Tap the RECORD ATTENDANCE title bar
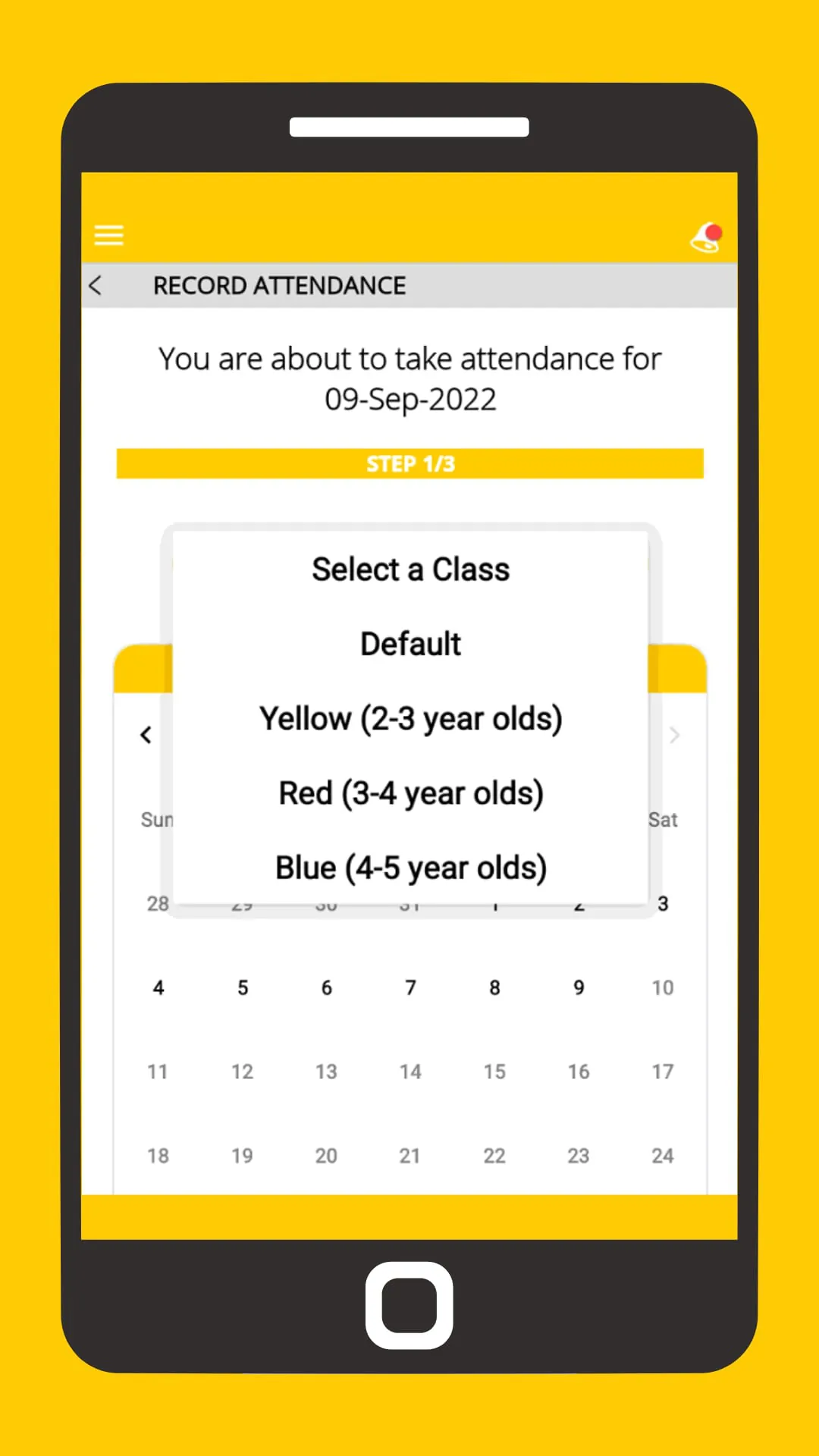This screenshot has width=819, height=1456. 279,285
